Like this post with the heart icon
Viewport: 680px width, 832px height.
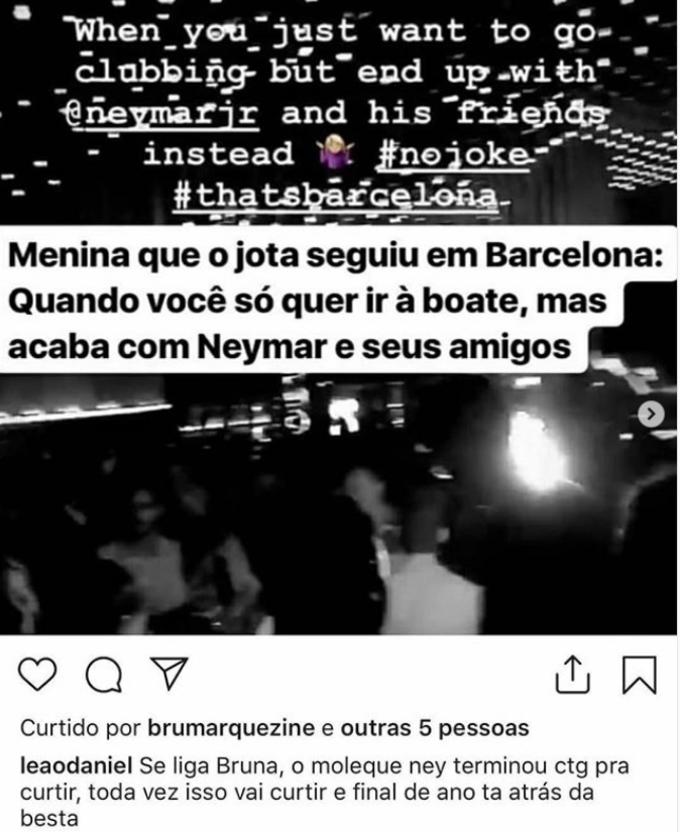(38, 676)
